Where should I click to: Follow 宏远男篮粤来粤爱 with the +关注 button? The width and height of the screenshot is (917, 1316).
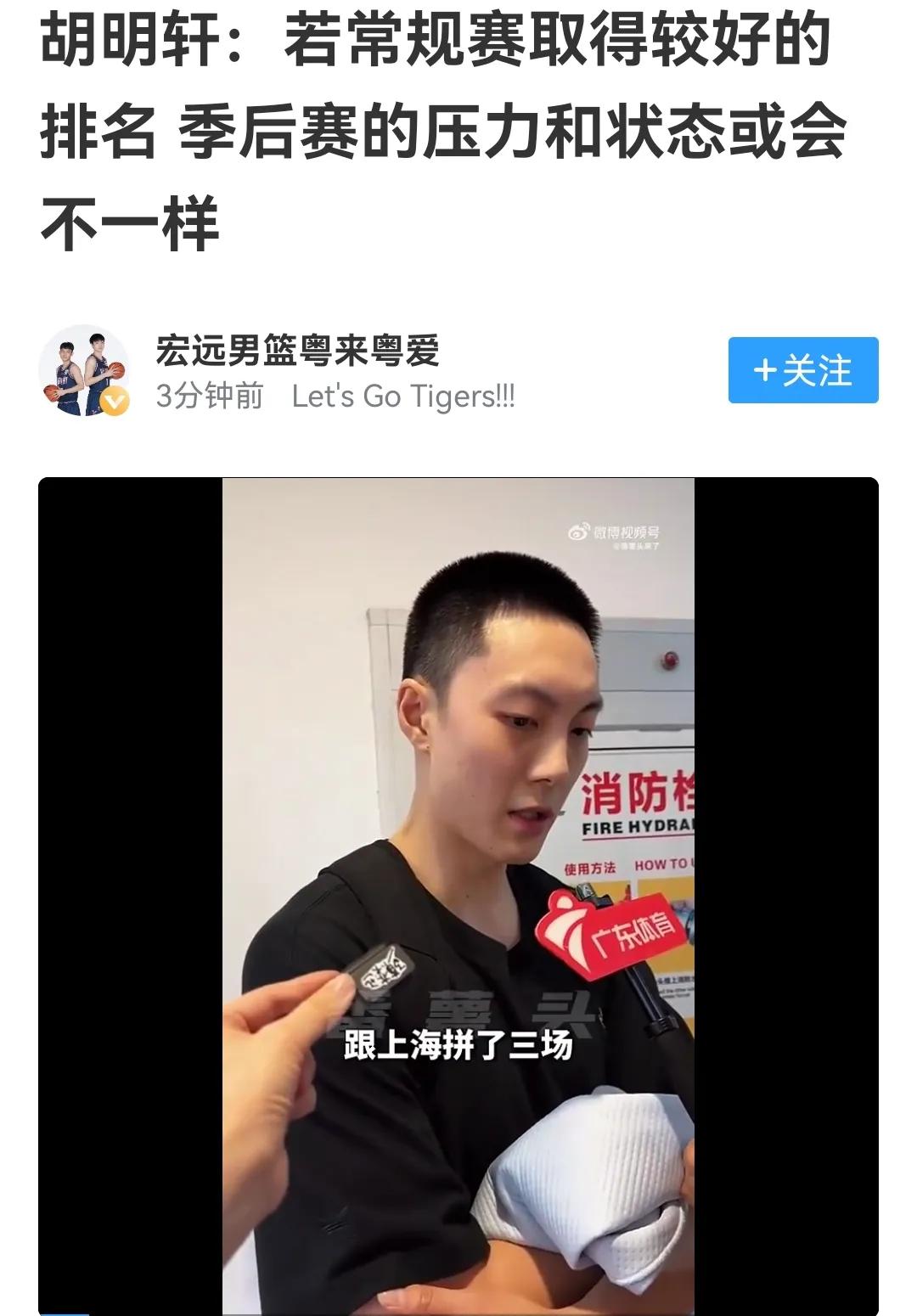pos(802,370)
